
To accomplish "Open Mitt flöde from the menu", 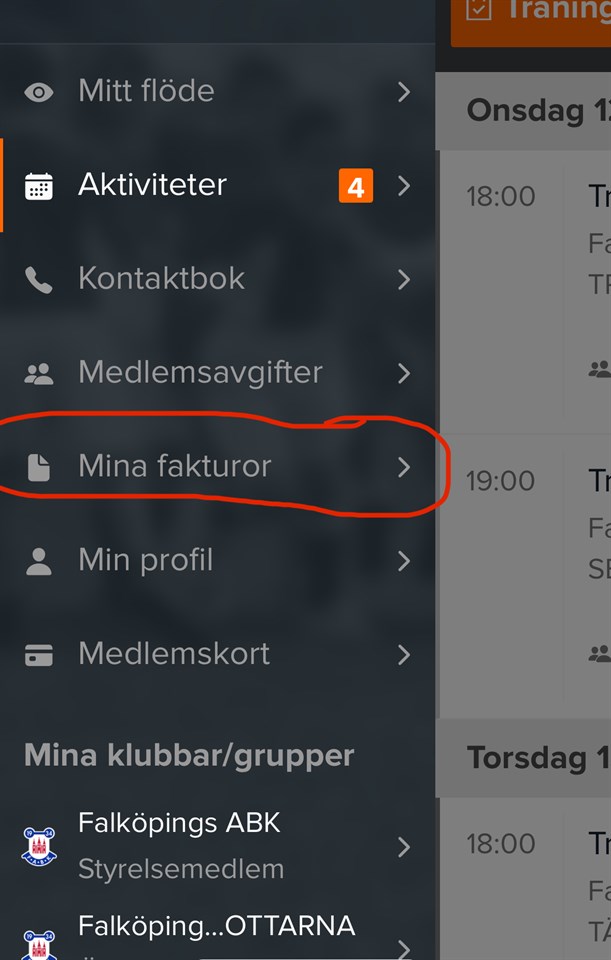I will click(146, 92).
